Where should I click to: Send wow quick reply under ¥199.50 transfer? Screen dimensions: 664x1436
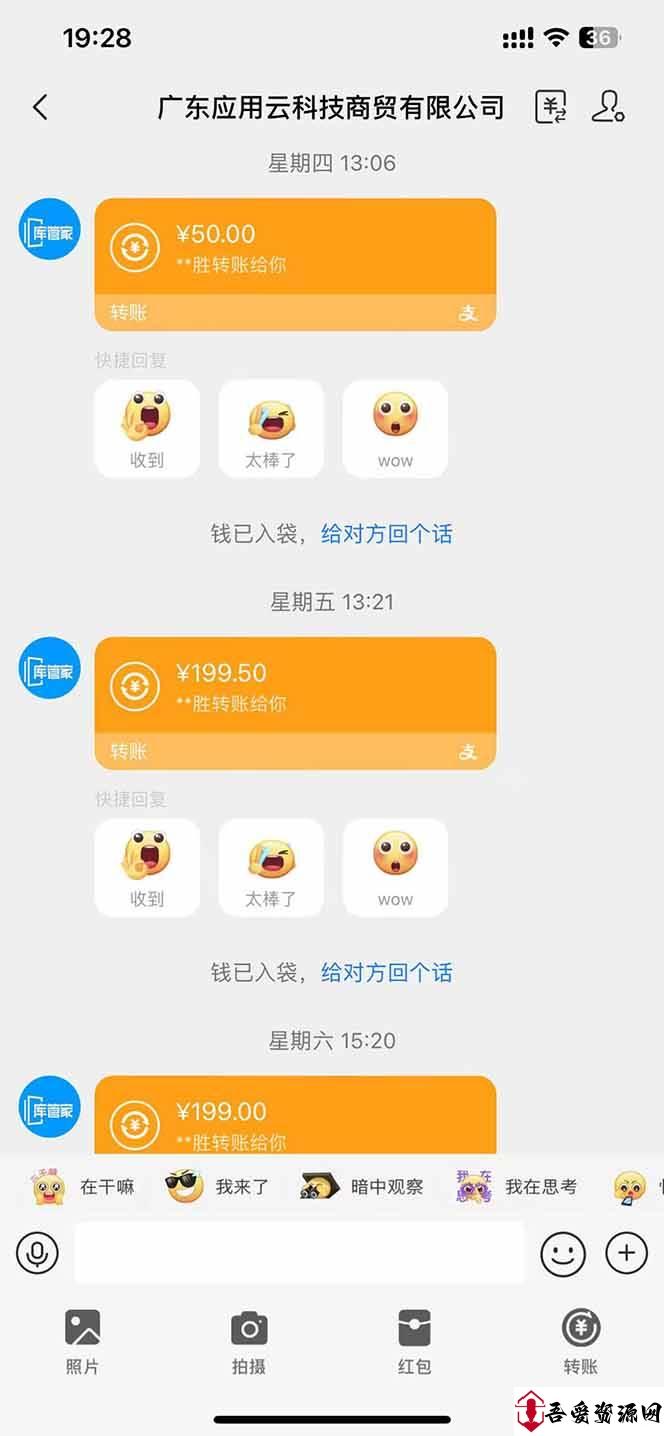[395, 868]
